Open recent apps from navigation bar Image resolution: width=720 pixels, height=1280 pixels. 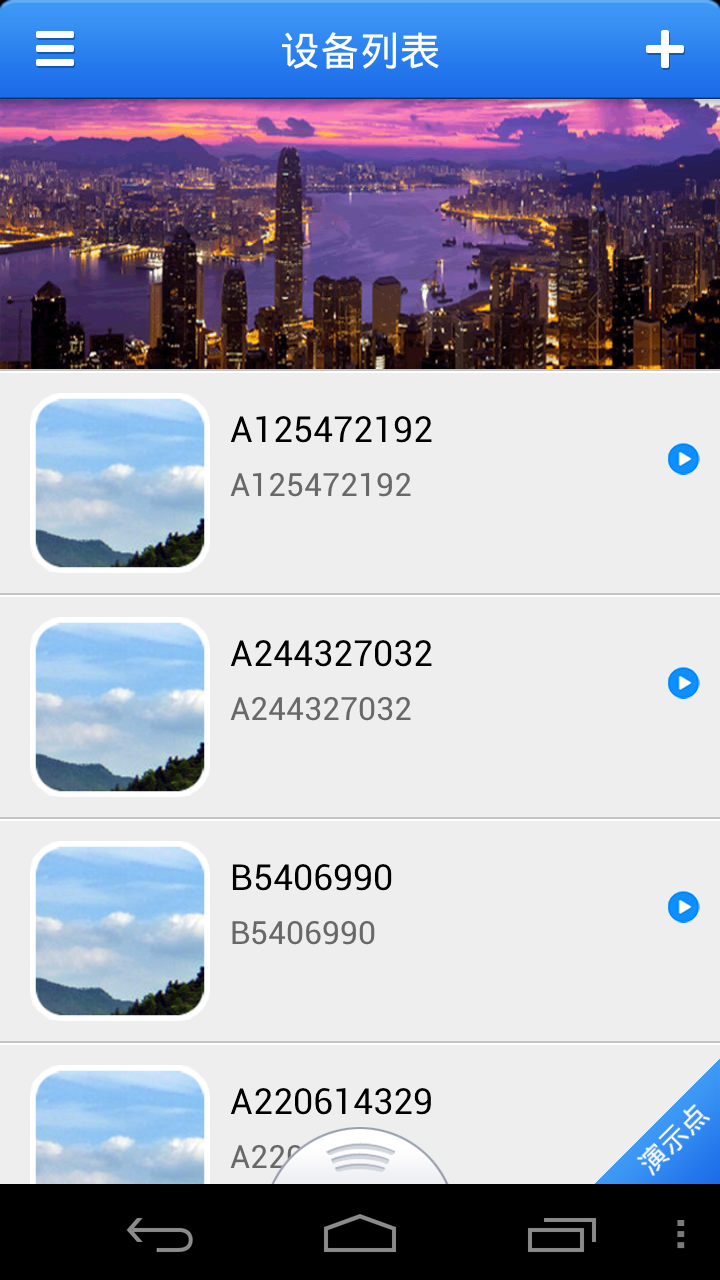(561, 1234)
